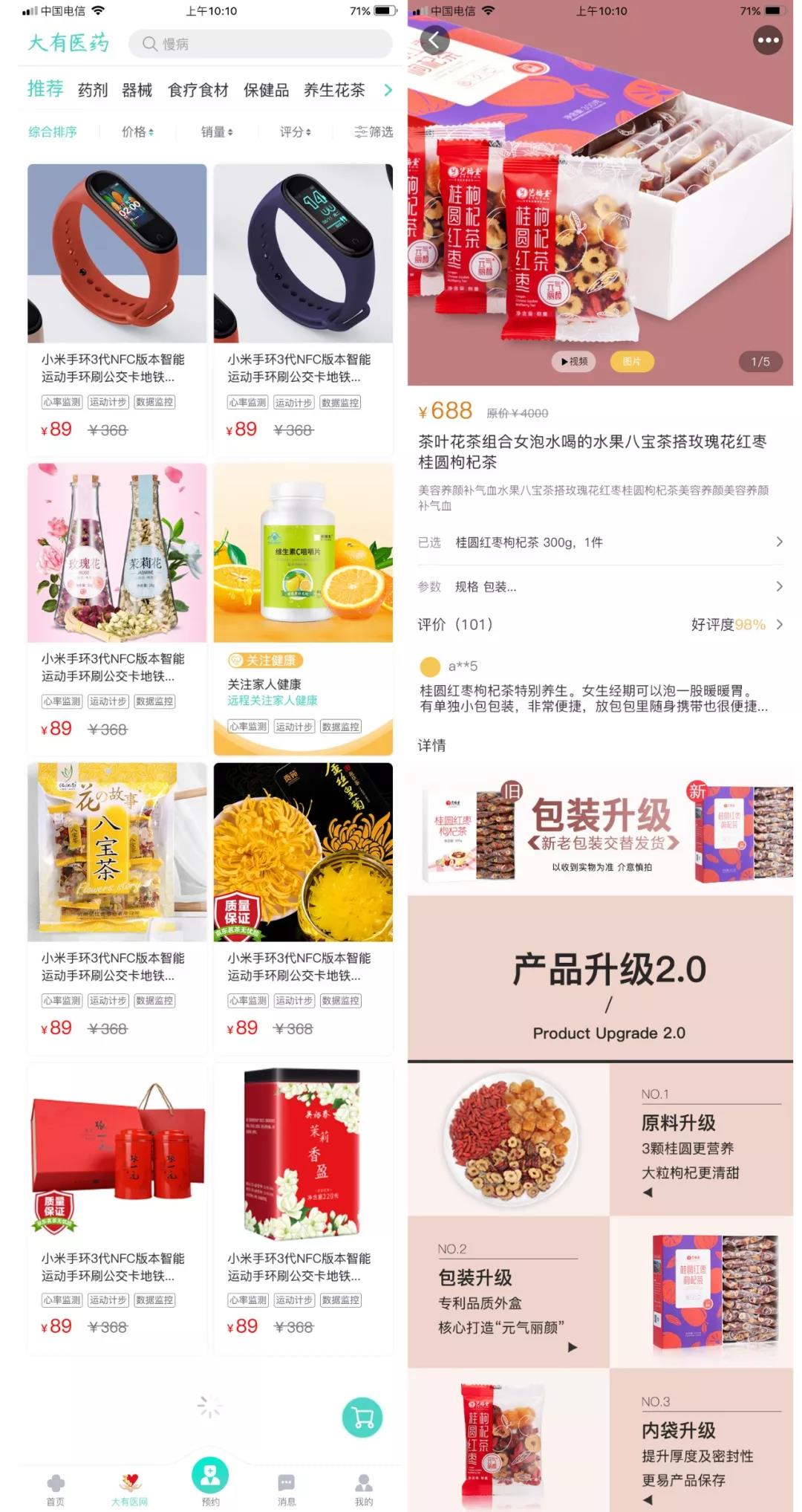Screen dimensions: 802x1512
Task: Switch to the 消息 tab
Action: point(287,1490)
